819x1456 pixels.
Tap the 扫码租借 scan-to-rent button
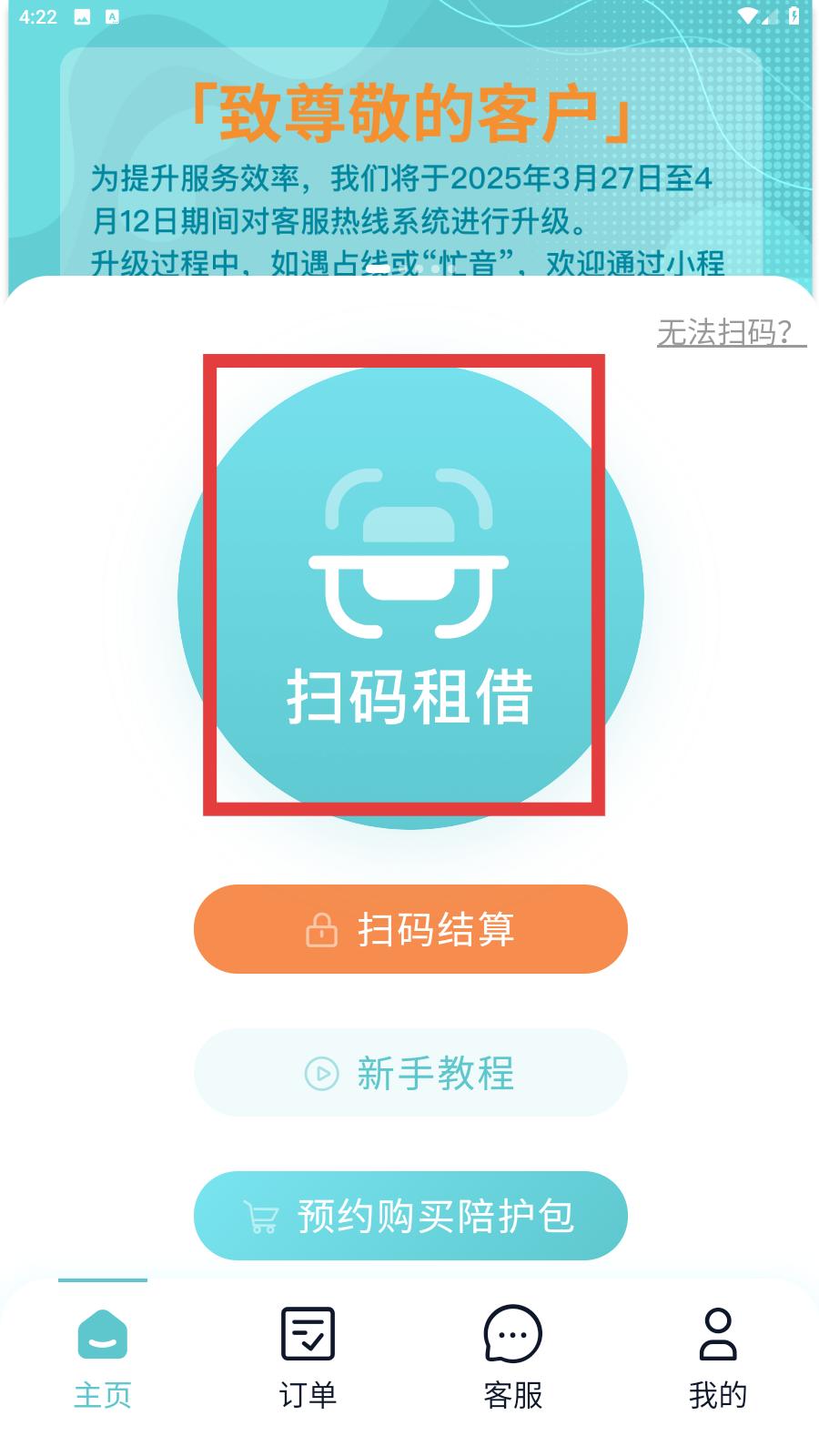click(x=409, y=596)
